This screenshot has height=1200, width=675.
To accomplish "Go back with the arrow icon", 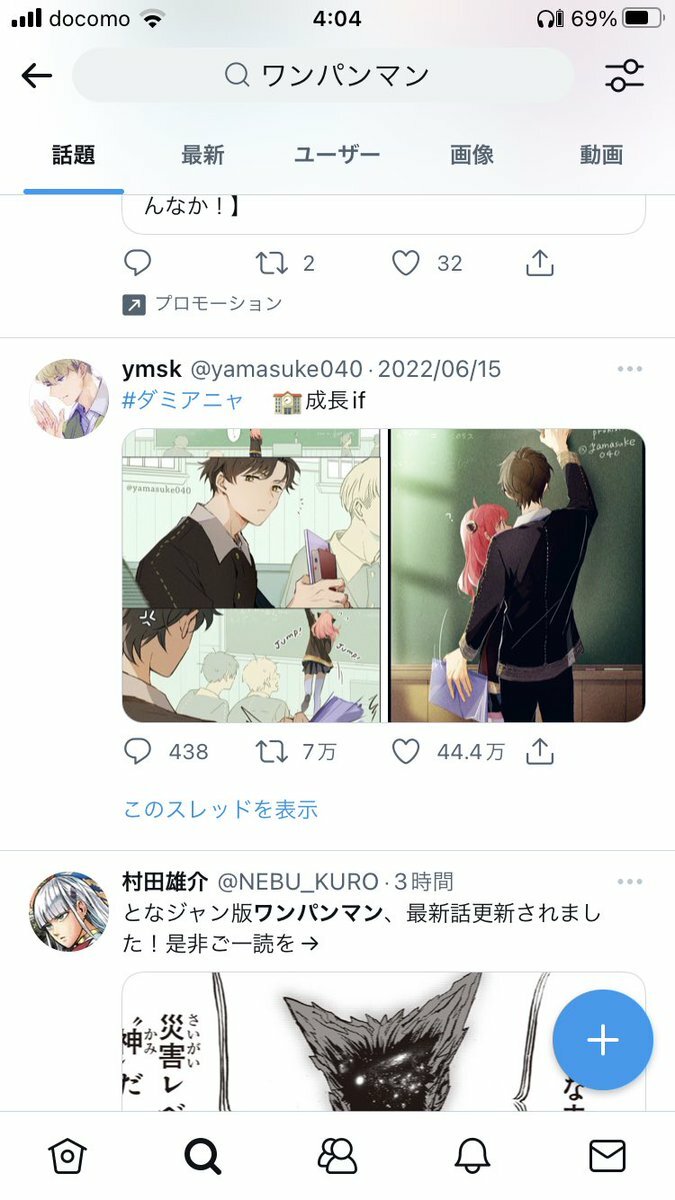I will click(x=37, y=75).
